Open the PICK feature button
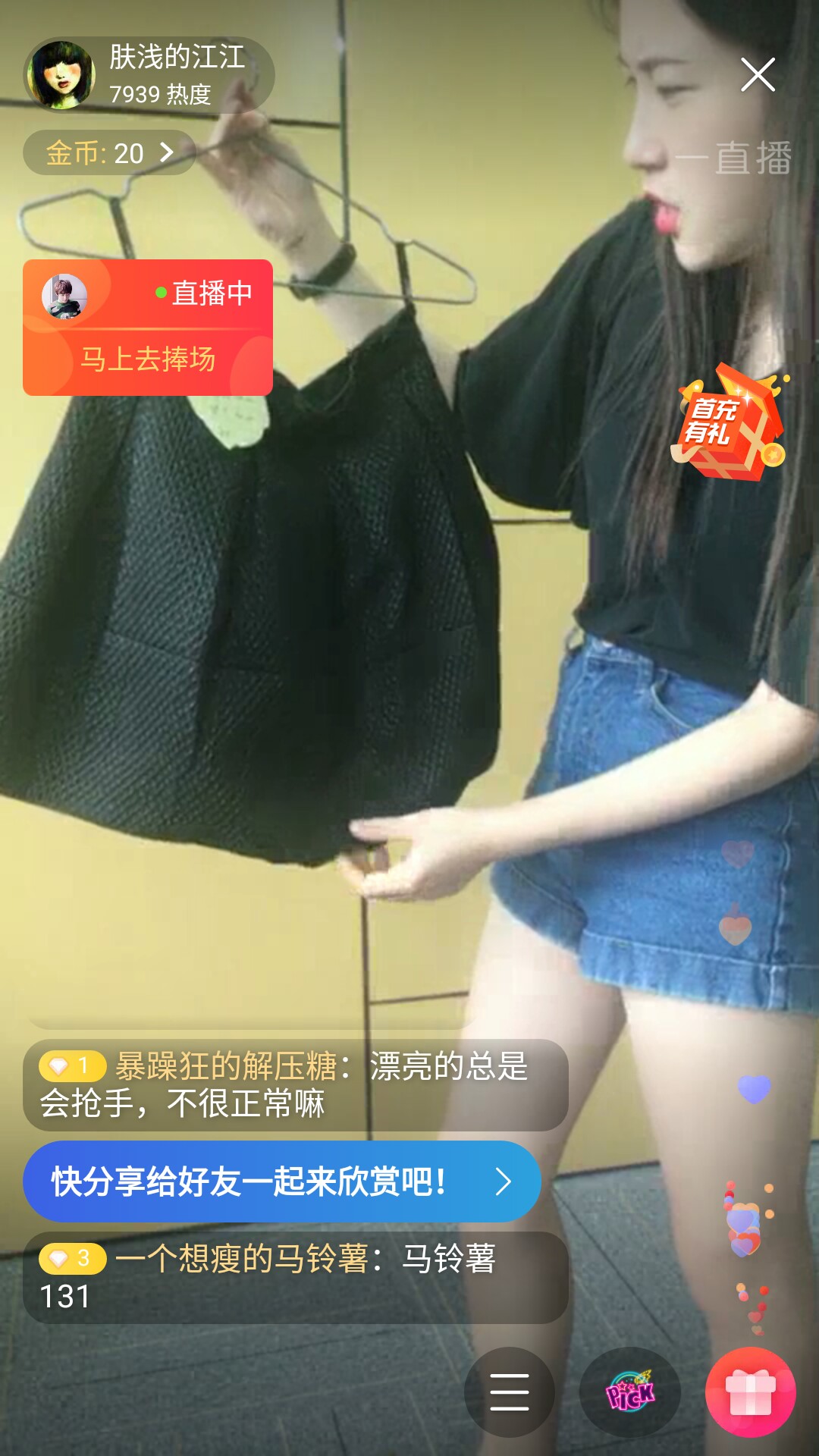Image resolution: width=819 pixels, height=1456 pixels. pyautogui.click(x=629, y=1392)
